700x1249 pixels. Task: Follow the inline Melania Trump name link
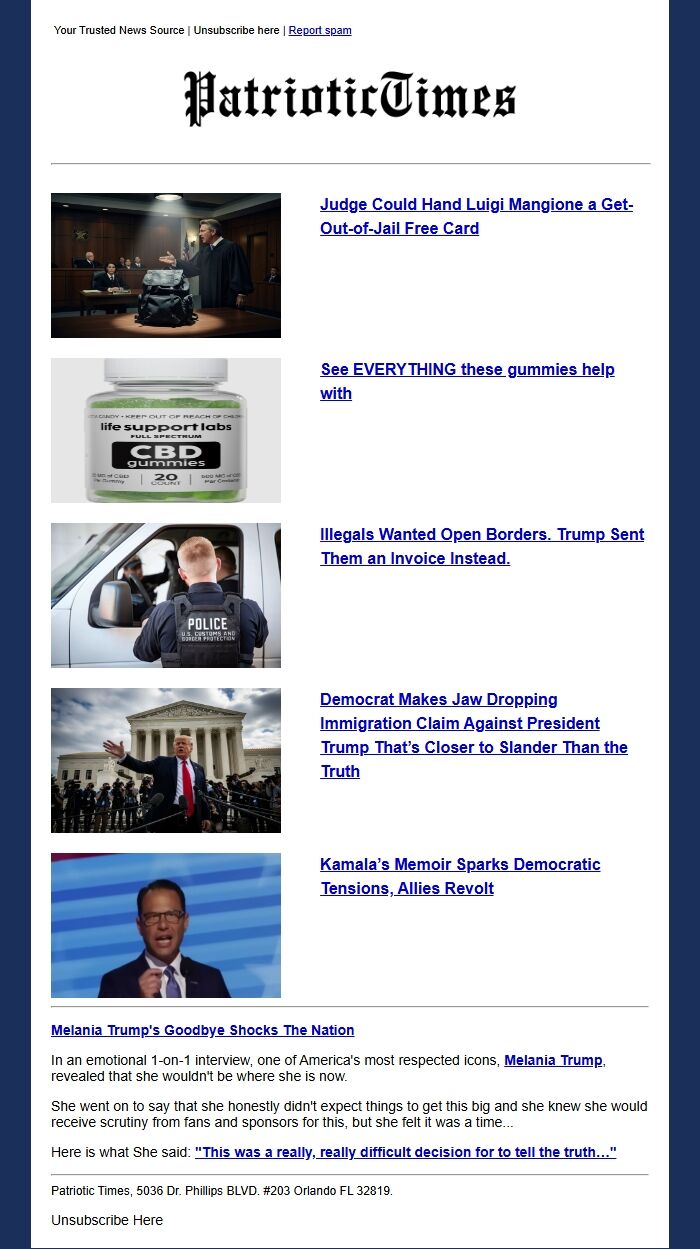click(x=553, y=1060)
